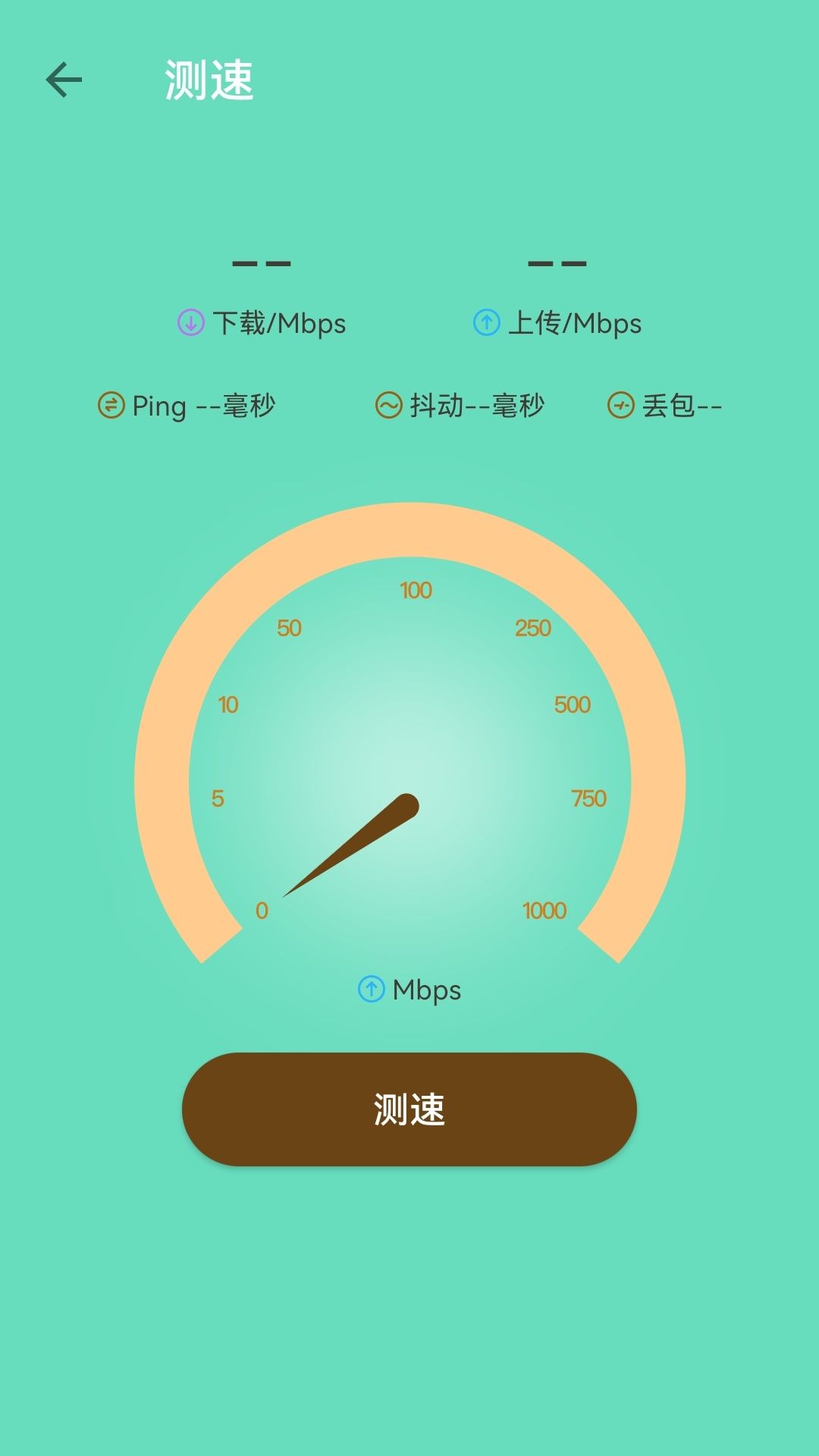Click the download result placeholder dashes

pos(262,264)
